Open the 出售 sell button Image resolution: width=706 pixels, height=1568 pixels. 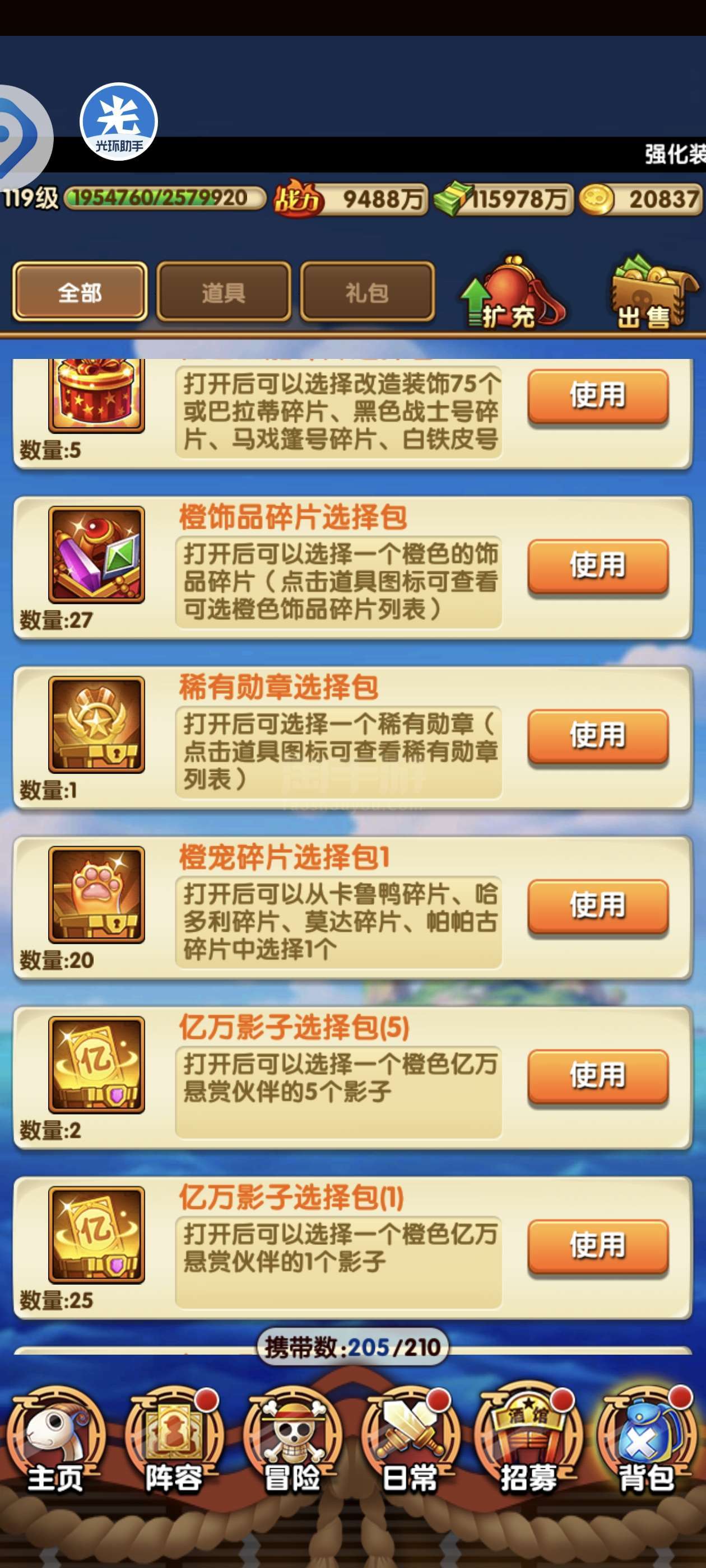pos(653,293)
